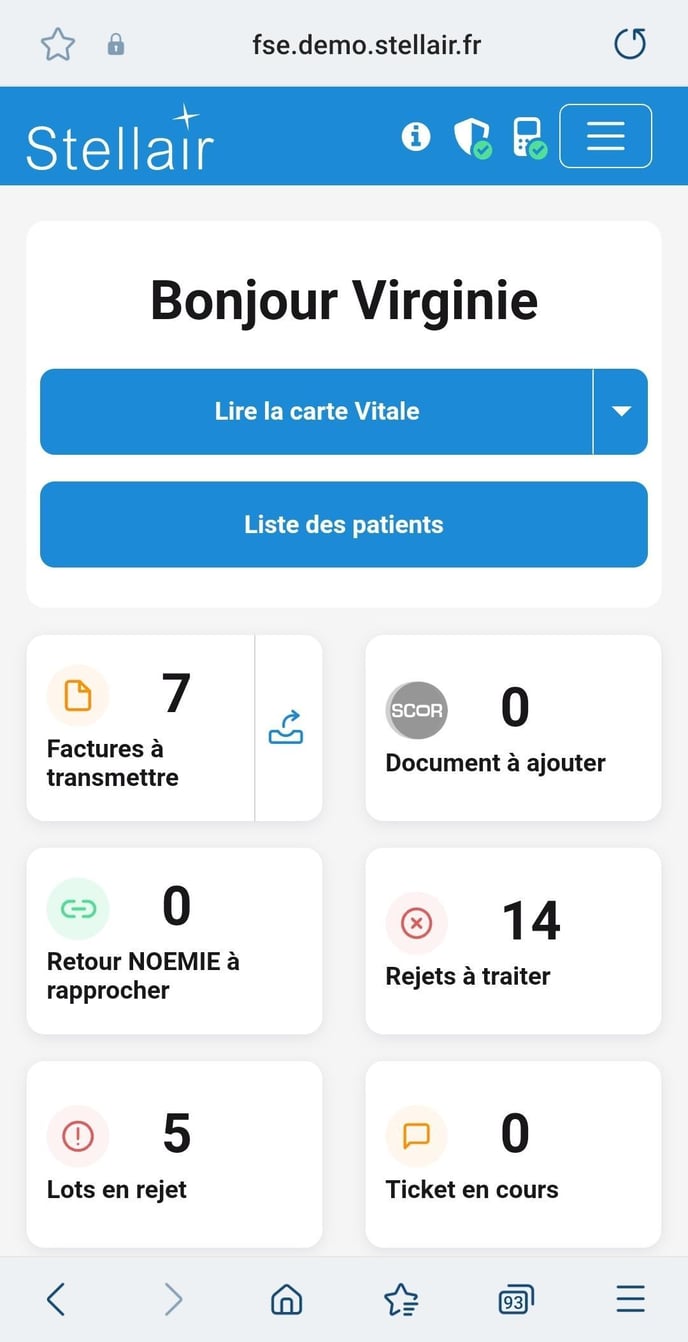View the Rejets à traiter card
Image resolution: width=688 pixels, height=1342 pixels.
(x=513, y=941)
